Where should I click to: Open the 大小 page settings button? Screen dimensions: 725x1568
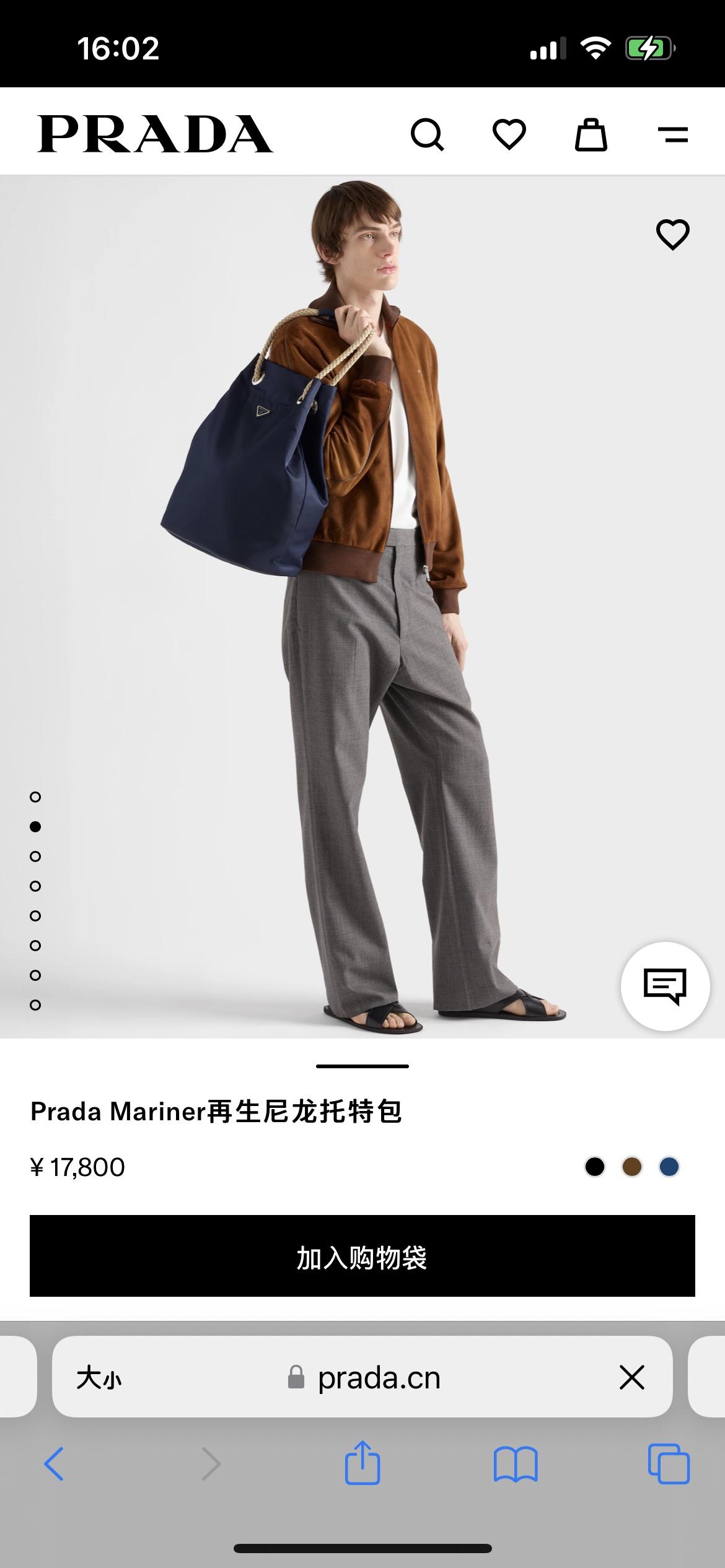[99, 1378]
